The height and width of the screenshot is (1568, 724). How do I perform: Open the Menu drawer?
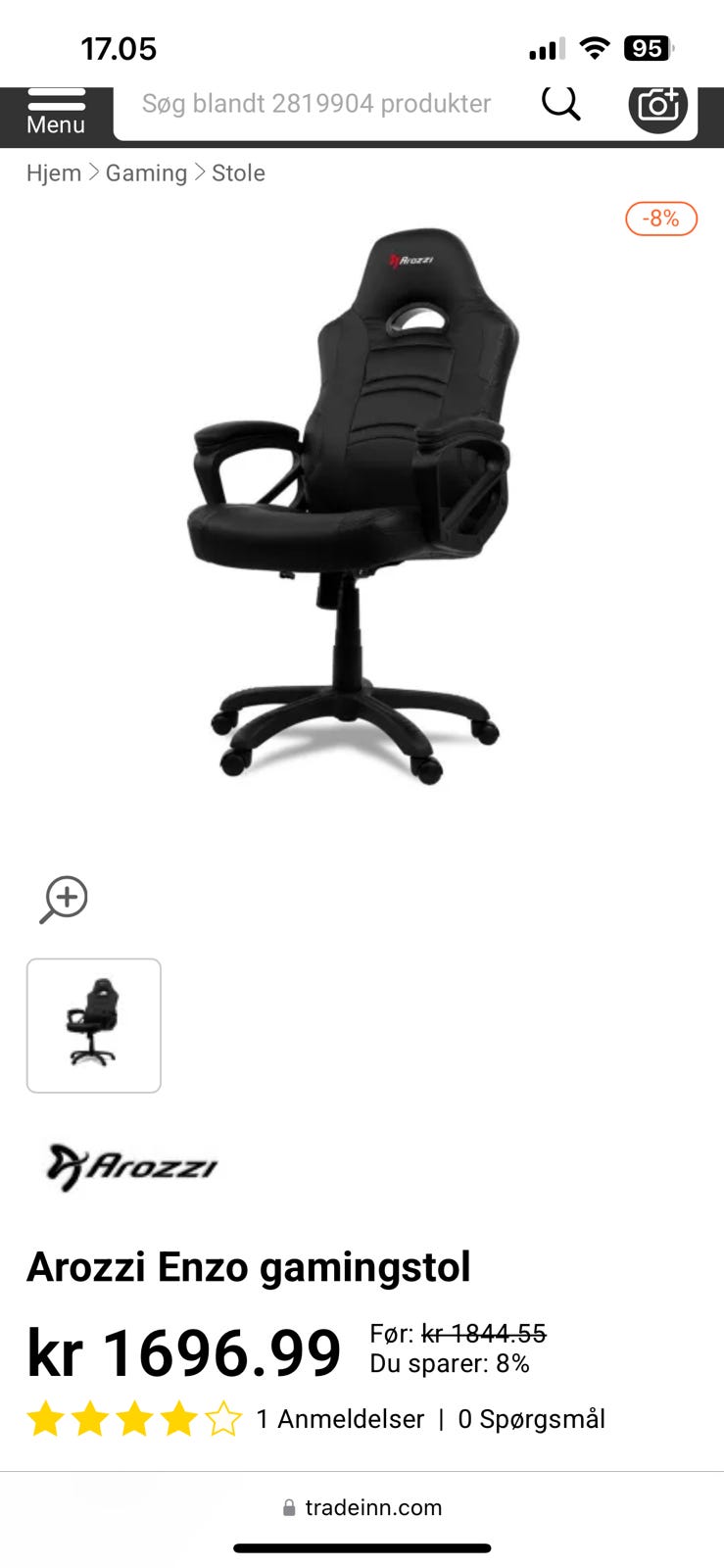(56, 113)
